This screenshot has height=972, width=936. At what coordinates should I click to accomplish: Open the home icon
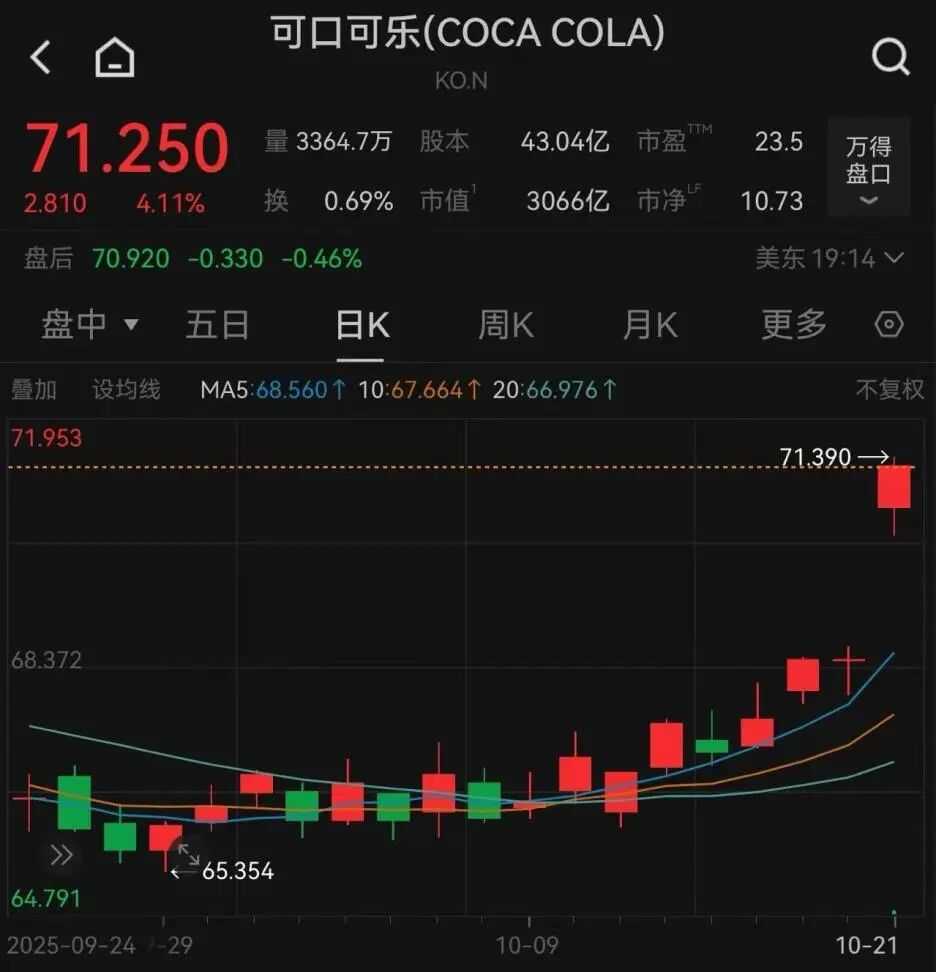[115, 58]
